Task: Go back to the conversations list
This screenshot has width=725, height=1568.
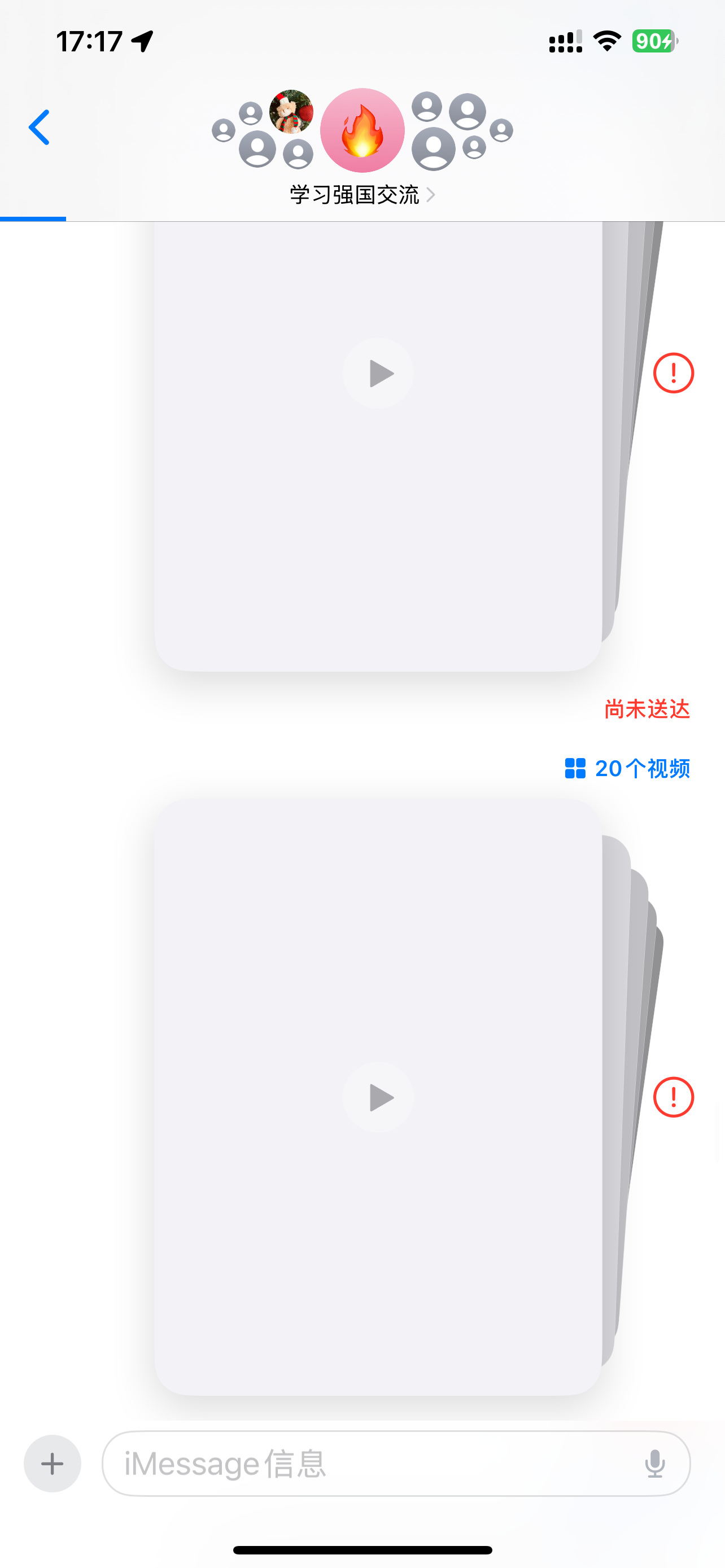Action: point(39,128)
